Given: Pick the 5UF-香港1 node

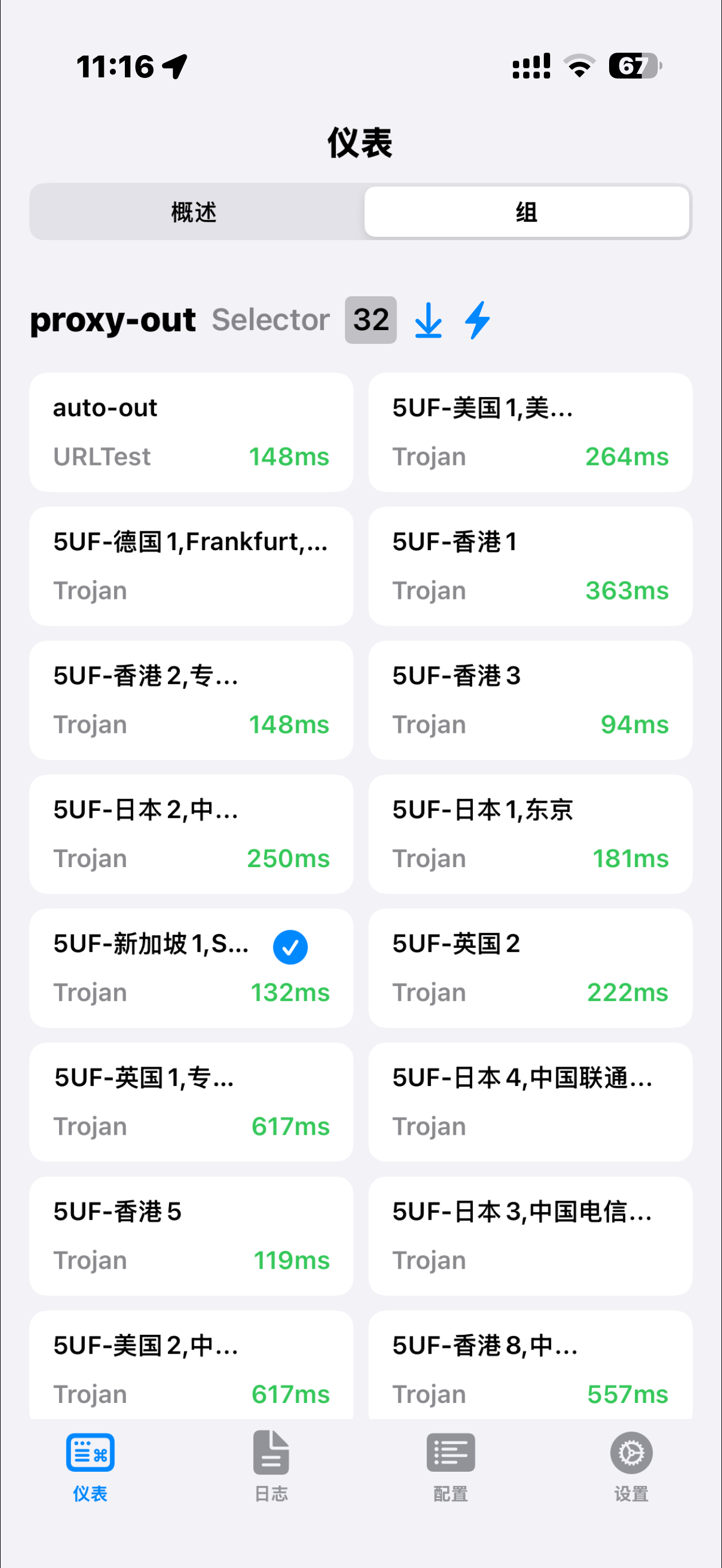Looking at the screenshot, I should coord(530,566).
